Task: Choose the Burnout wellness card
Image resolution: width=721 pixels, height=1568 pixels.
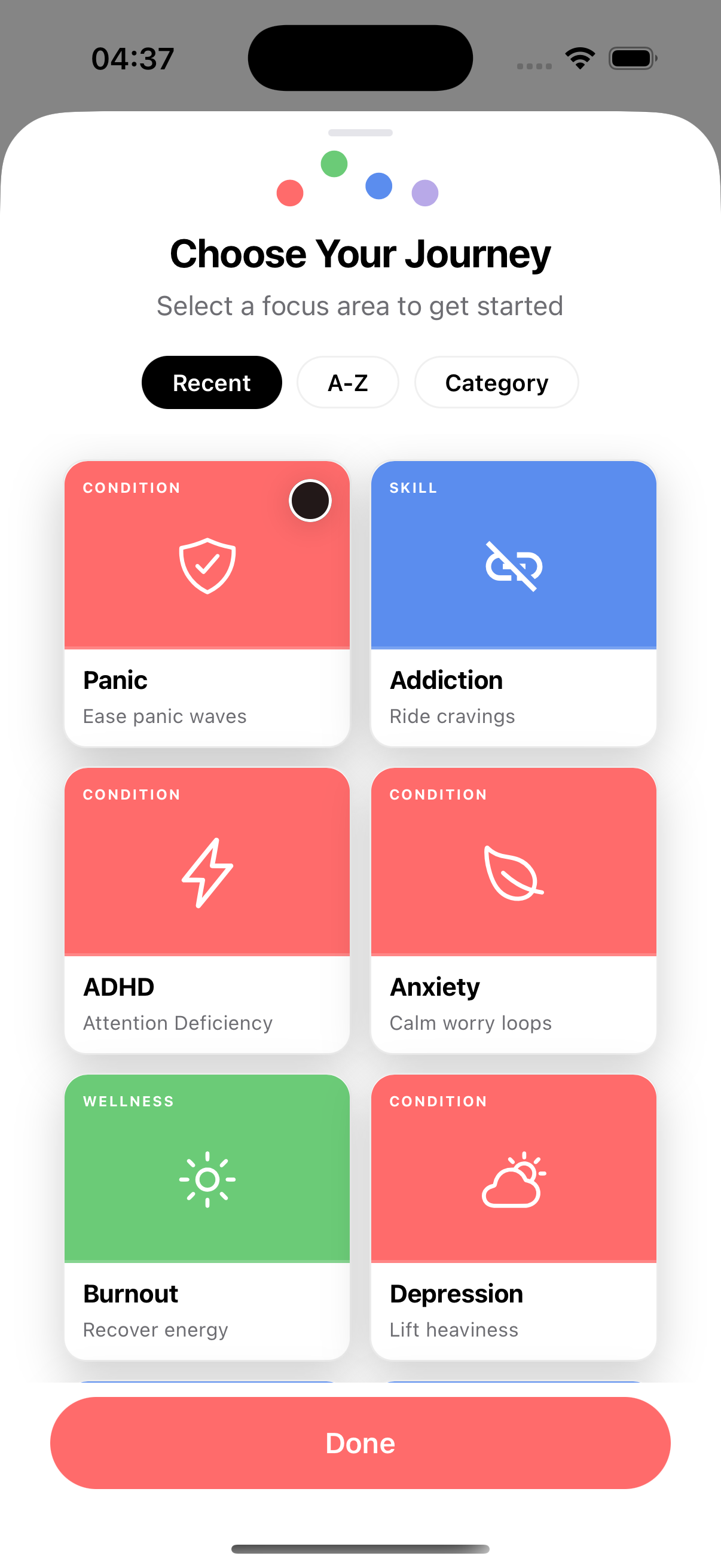Action: [207, 1216]
